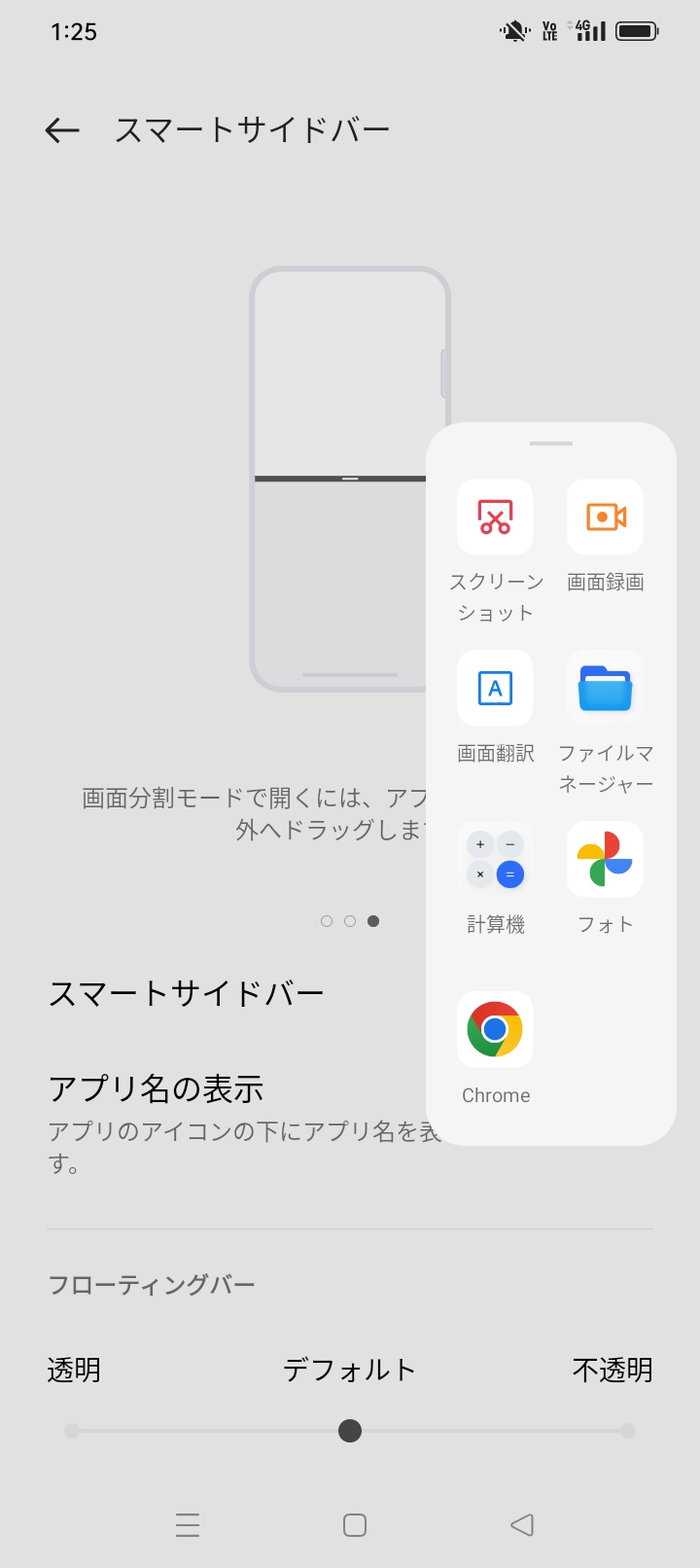Viewport: 700px width, 1568px height.
Task: Select the middle page indicator dot
Action: 349,920
